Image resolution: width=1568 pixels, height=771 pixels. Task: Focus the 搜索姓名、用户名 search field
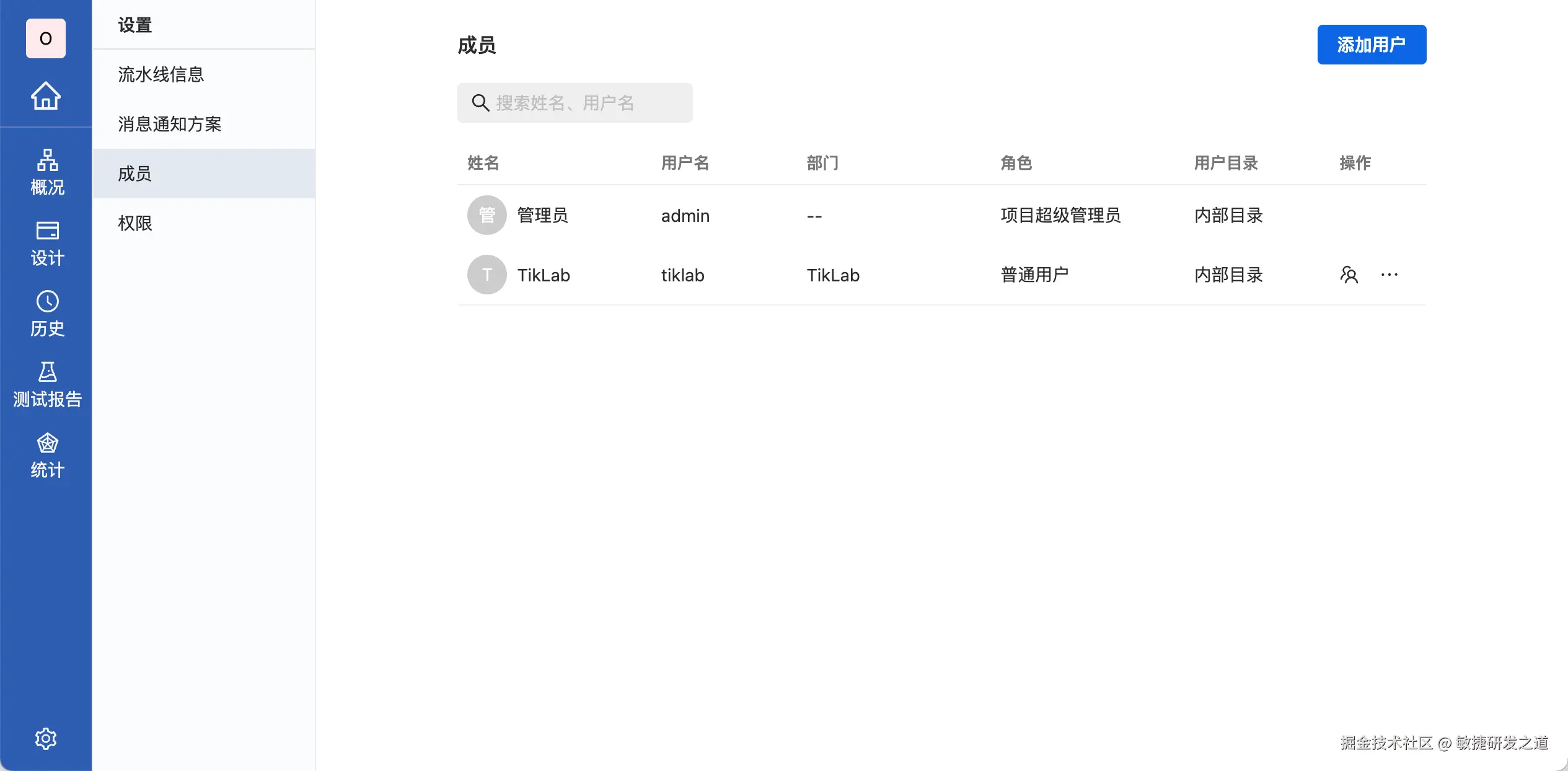pos(575,103)
